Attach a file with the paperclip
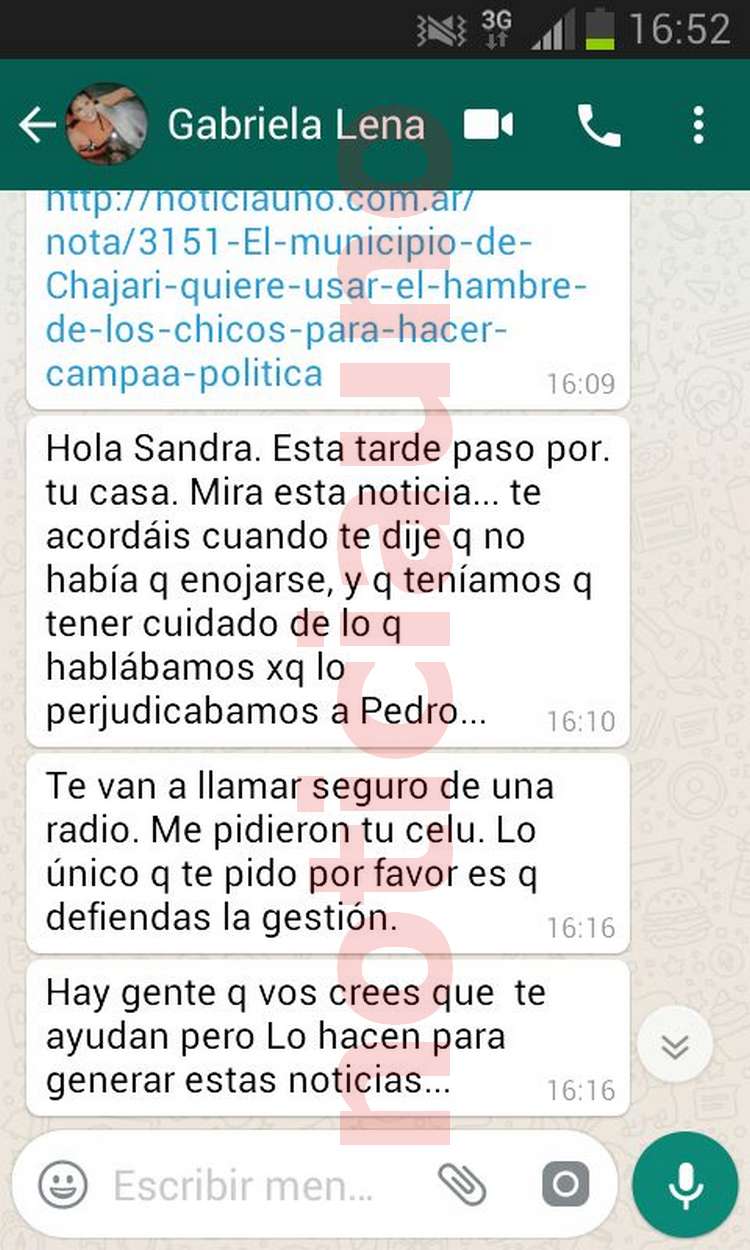This screenshot has height=1250, width=750. [462, 1185]
